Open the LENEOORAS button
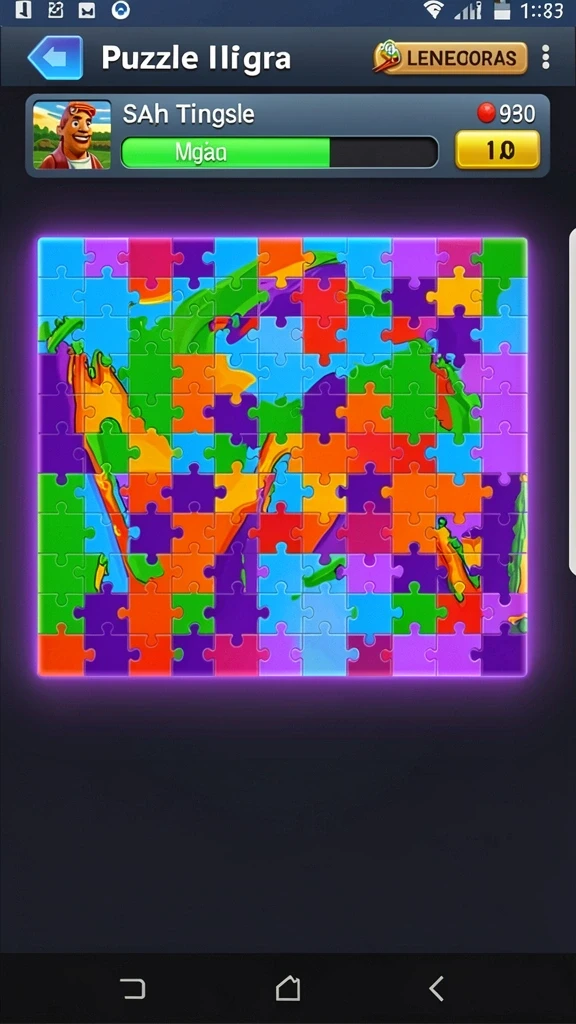Screen dimensions: 576x1024 450,58
